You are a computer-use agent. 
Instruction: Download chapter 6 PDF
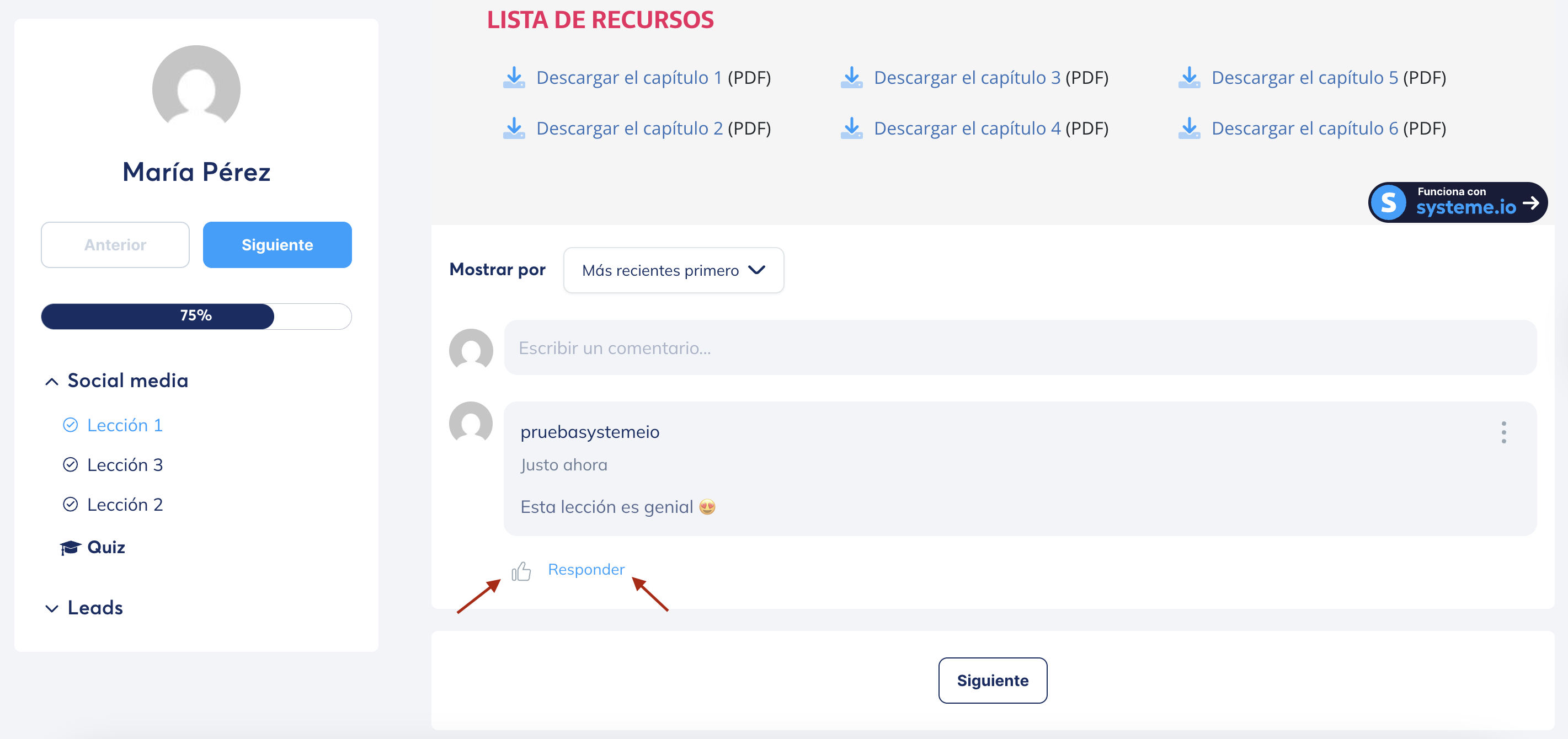point(1304,128)
